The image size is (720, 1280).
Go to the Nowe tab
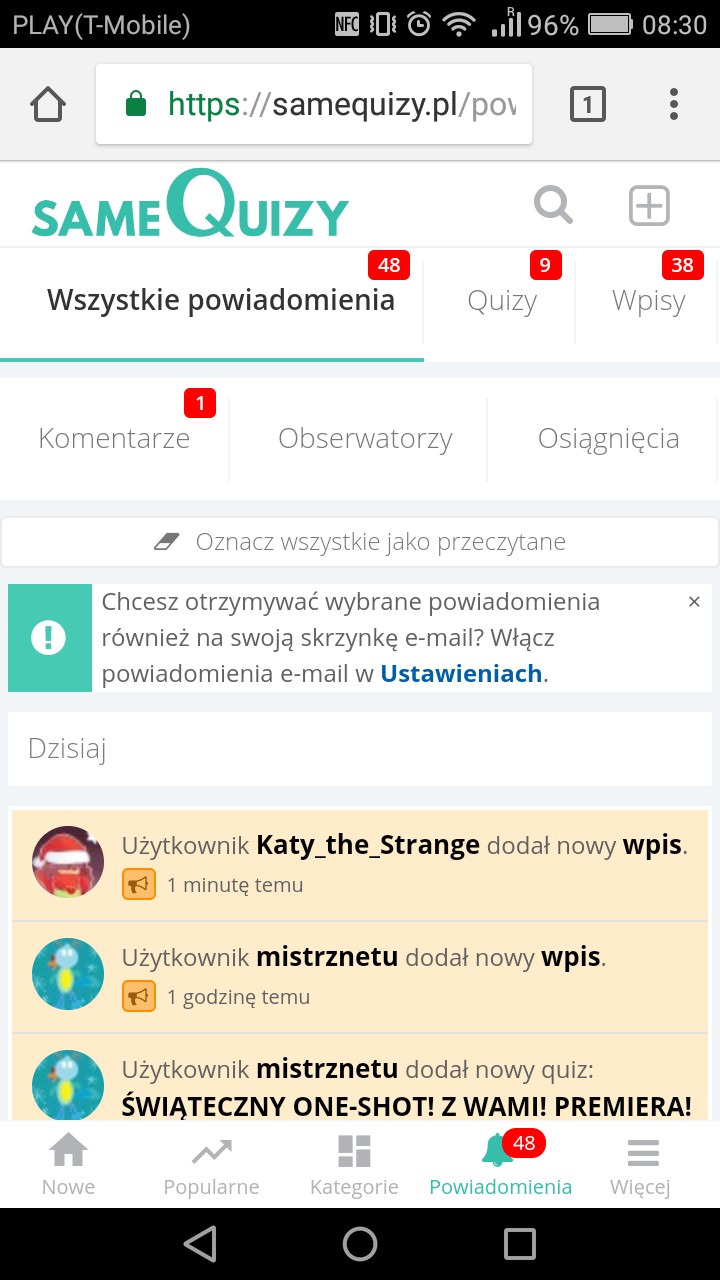(68, 1166)
